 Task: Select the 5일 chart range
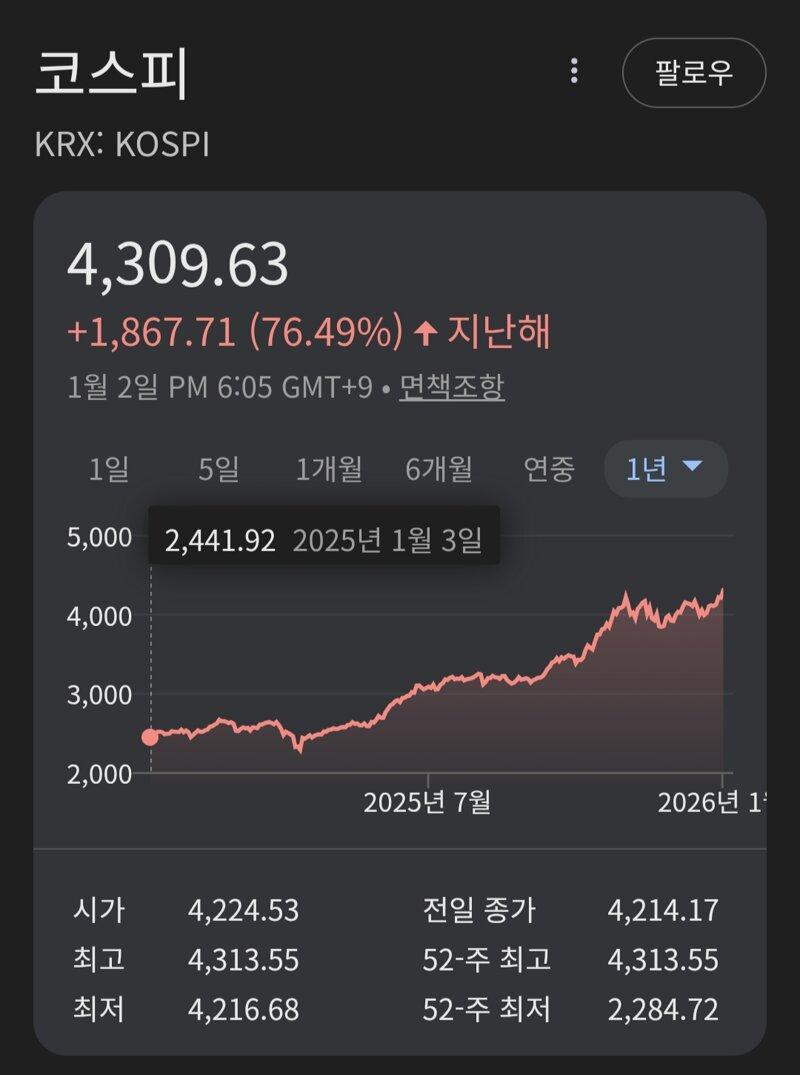pos(218,468)
